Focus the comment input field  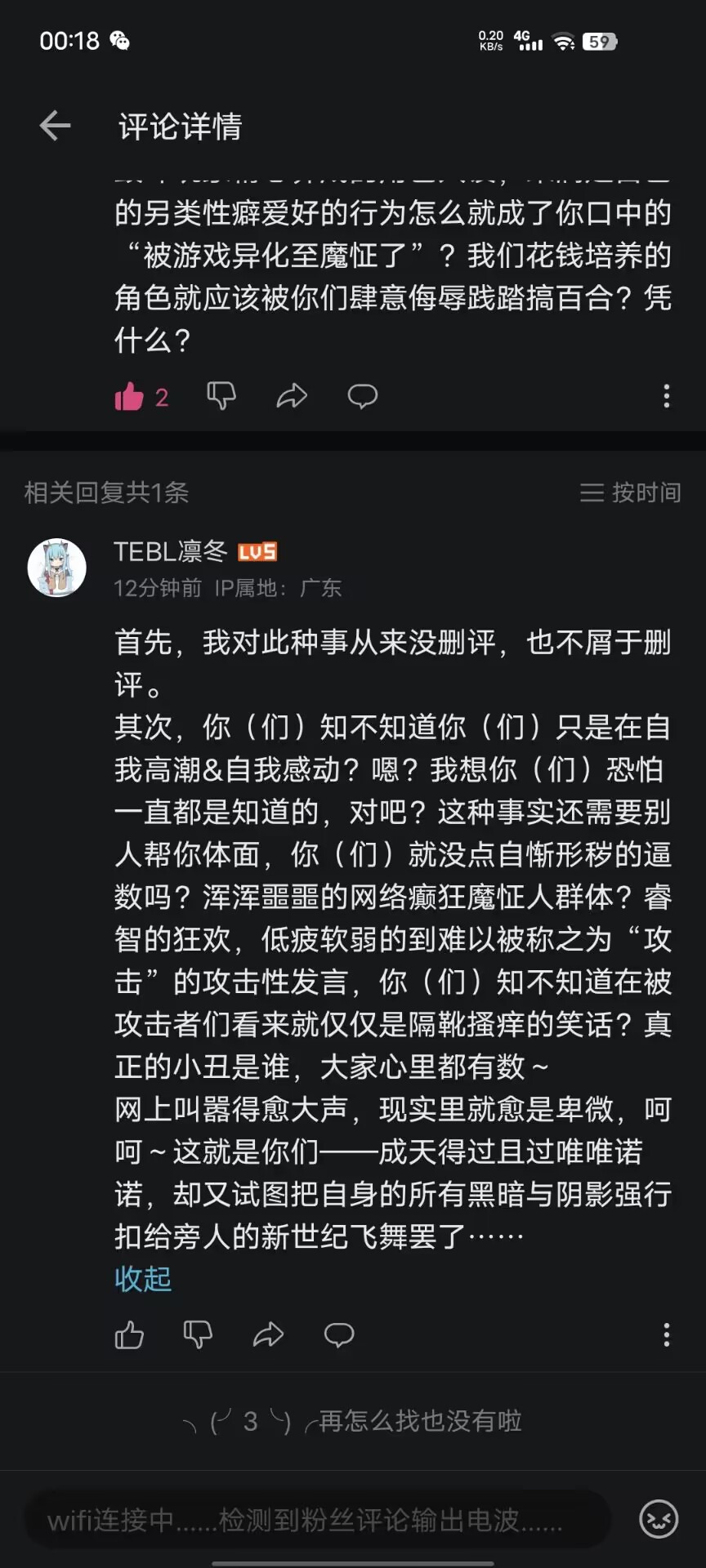coord(319,1521)
